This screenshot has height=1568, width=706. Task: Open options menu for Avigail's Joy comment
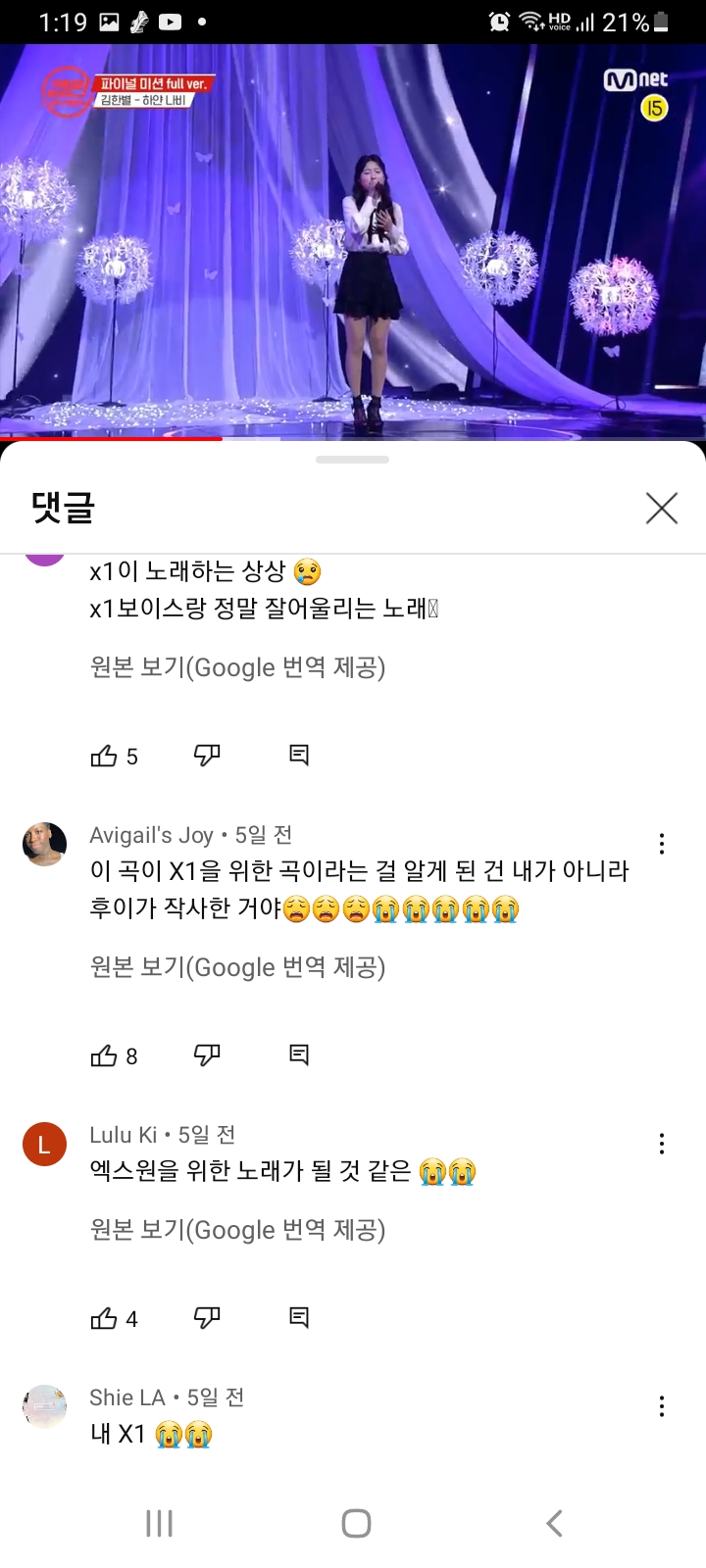coord(662,843)
